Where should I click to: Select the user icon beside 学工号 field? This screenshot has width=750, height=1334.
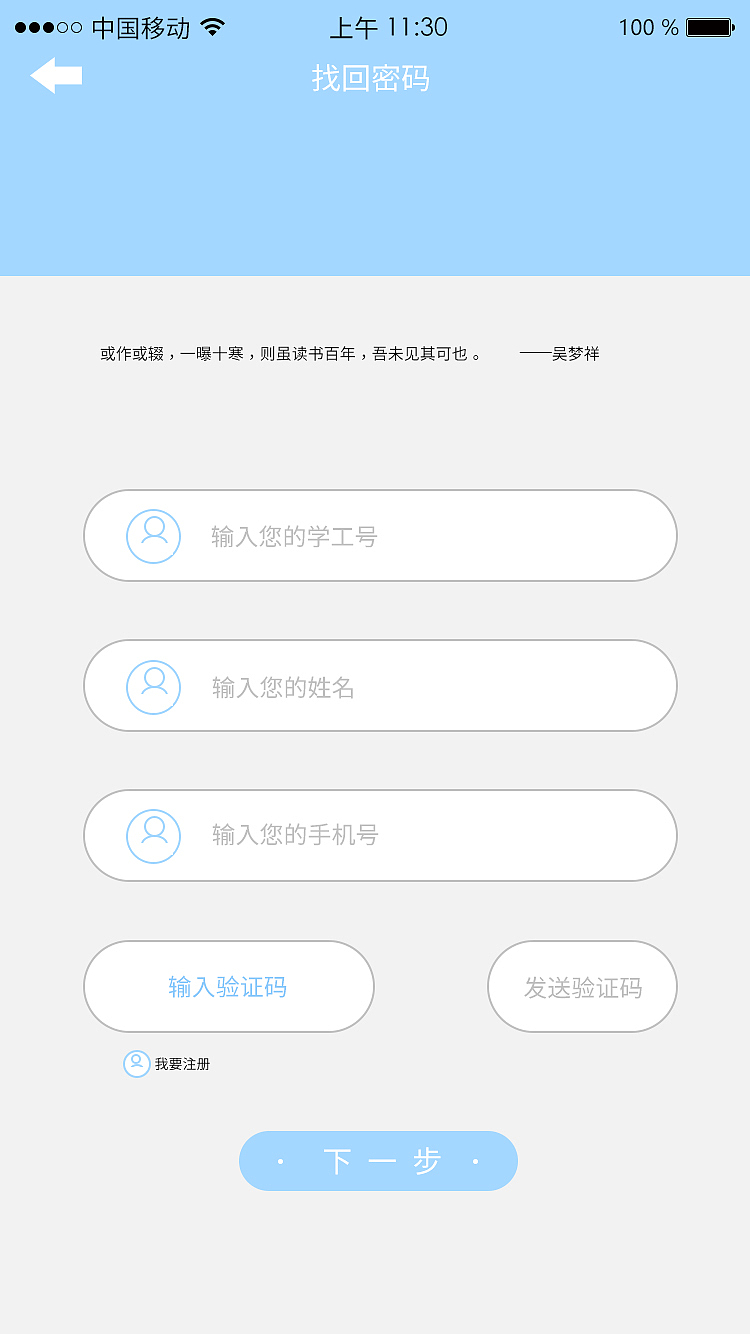pyautogui.click(x=153, y=536)
